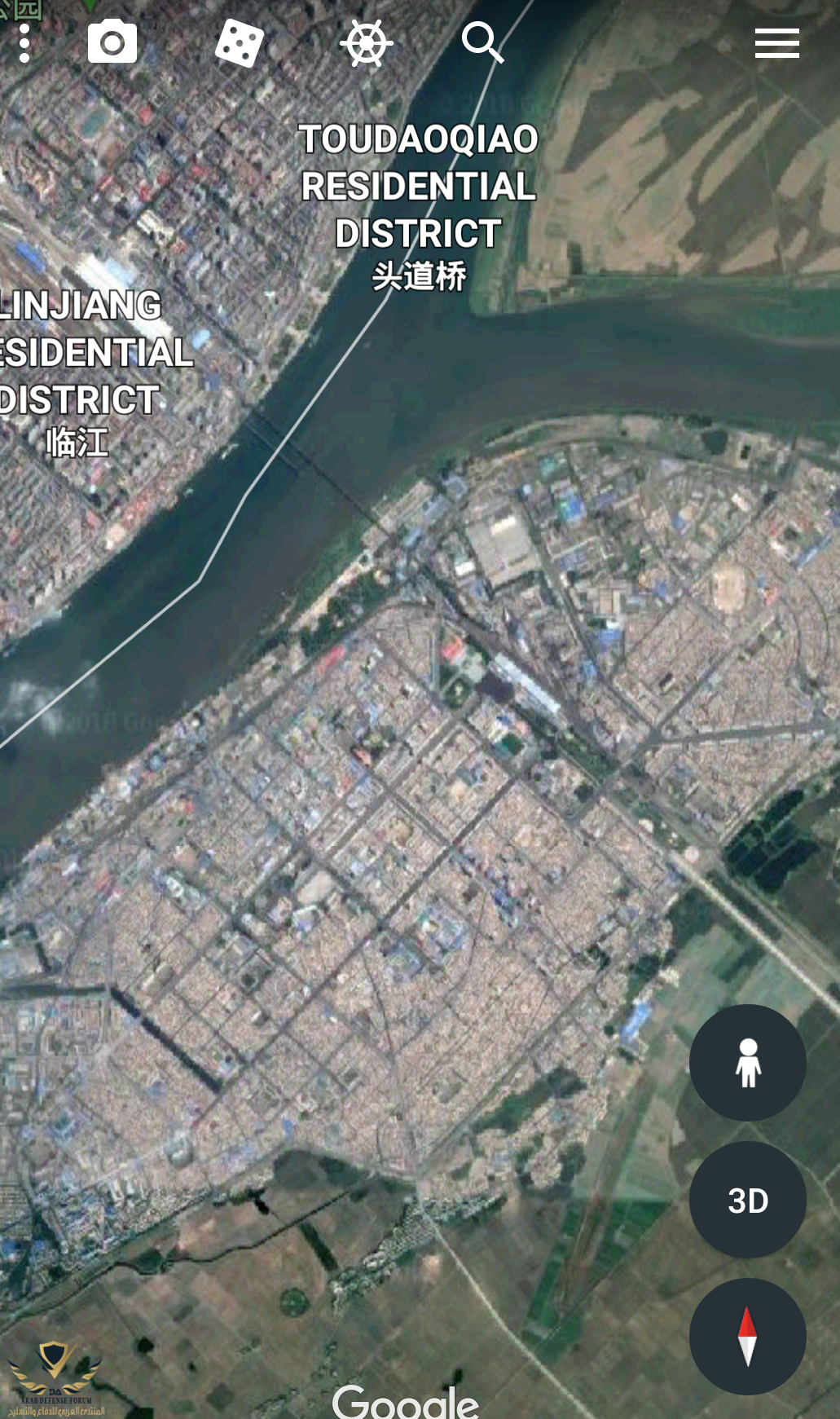This screenshot has width=840, height=1419.
Task: Capture a snapshot with the camera icon
Action: click(112, 42)
